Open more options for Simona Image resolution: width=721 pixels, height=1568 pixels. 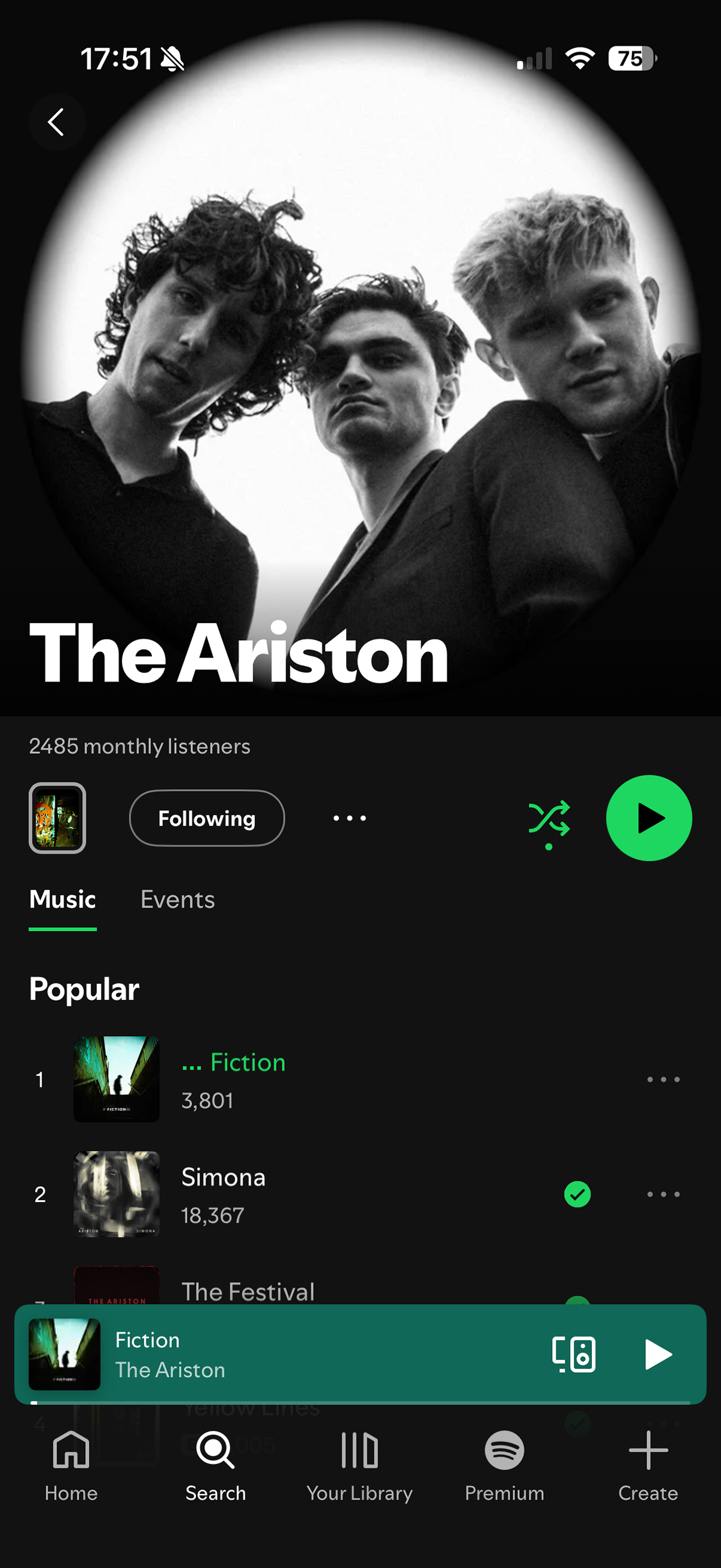[663, 1194]
